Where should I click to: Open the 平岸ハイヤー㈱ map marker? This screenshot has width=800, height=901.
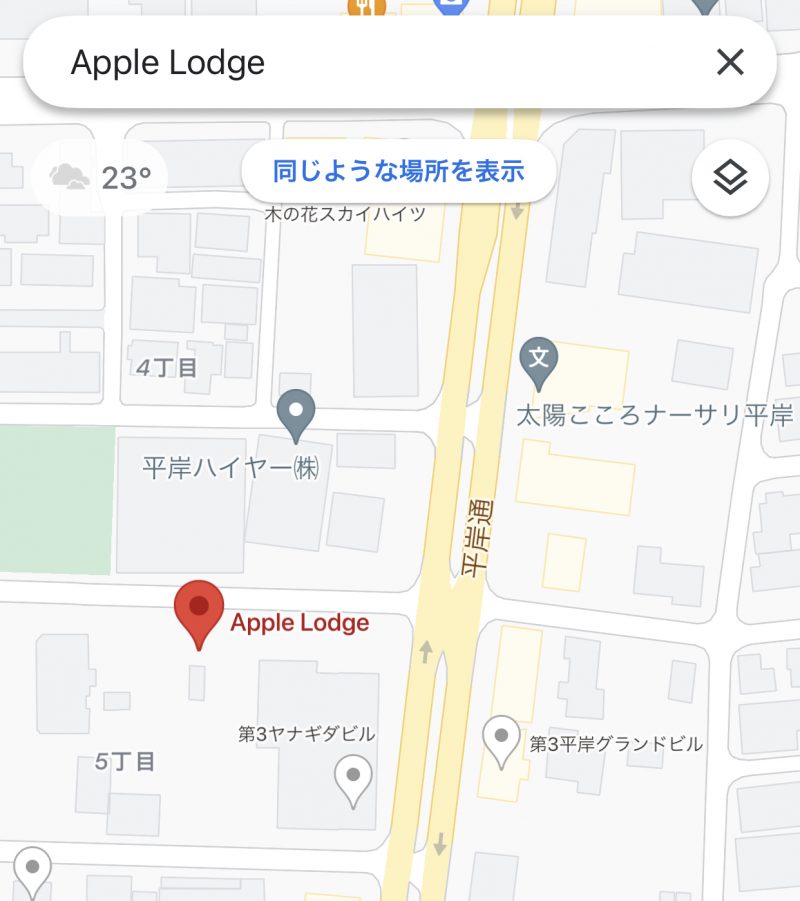pyautogui.click(x=295, y=414)
